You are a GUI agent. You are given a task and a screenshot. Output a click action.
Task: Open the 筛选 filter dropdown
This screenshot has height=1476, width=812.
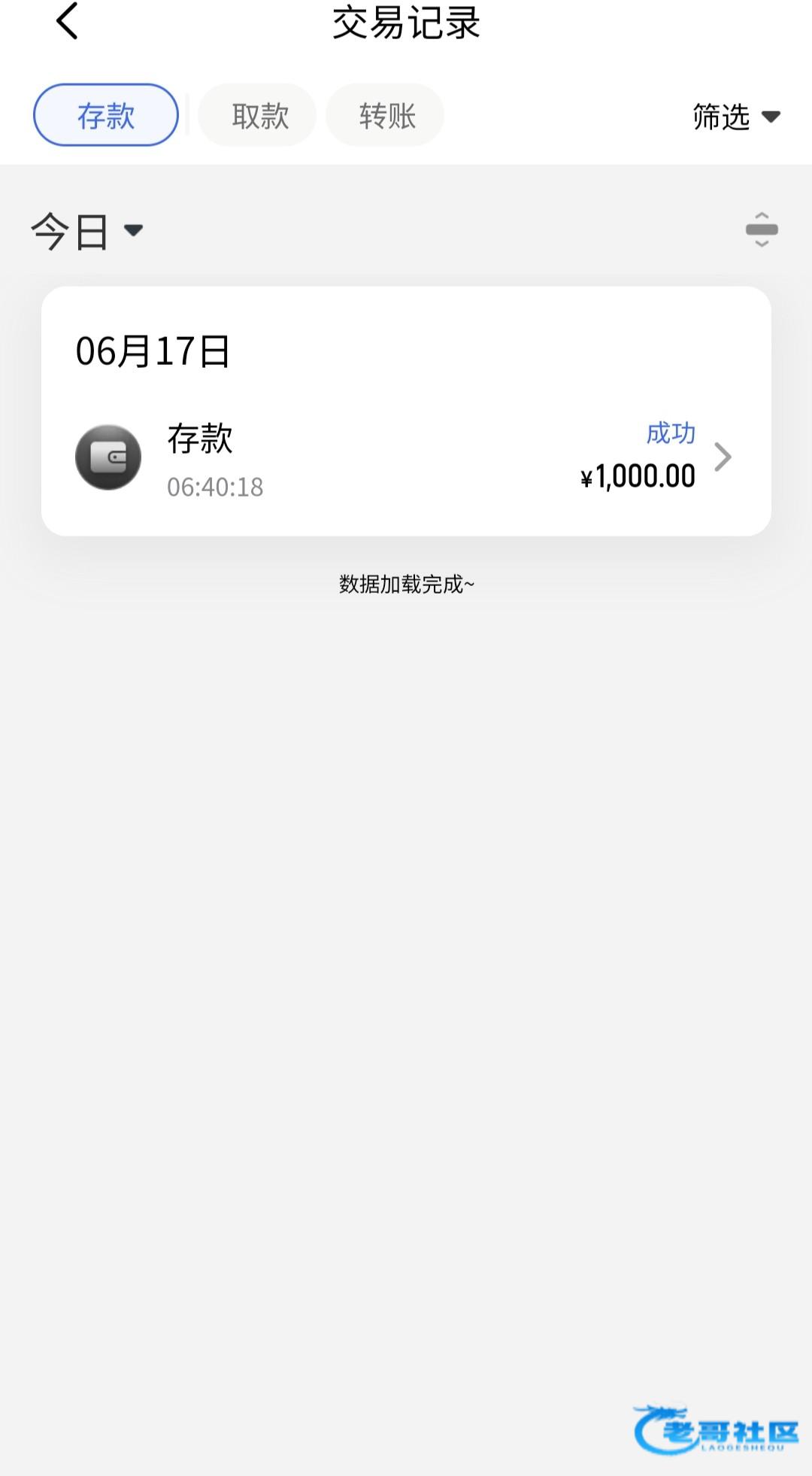736,117
